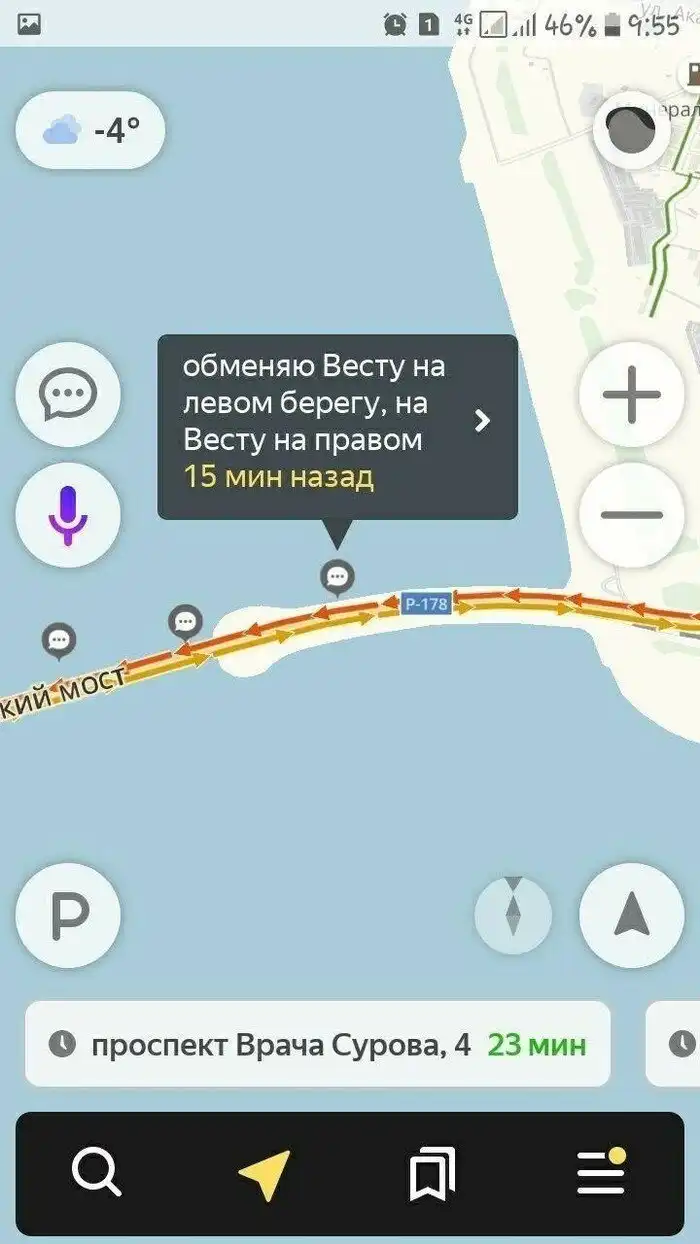This screenshot has width=700, height=1244.
Task: Open the yellow navigation arrow tab
Action: (x=265, y=1173)
